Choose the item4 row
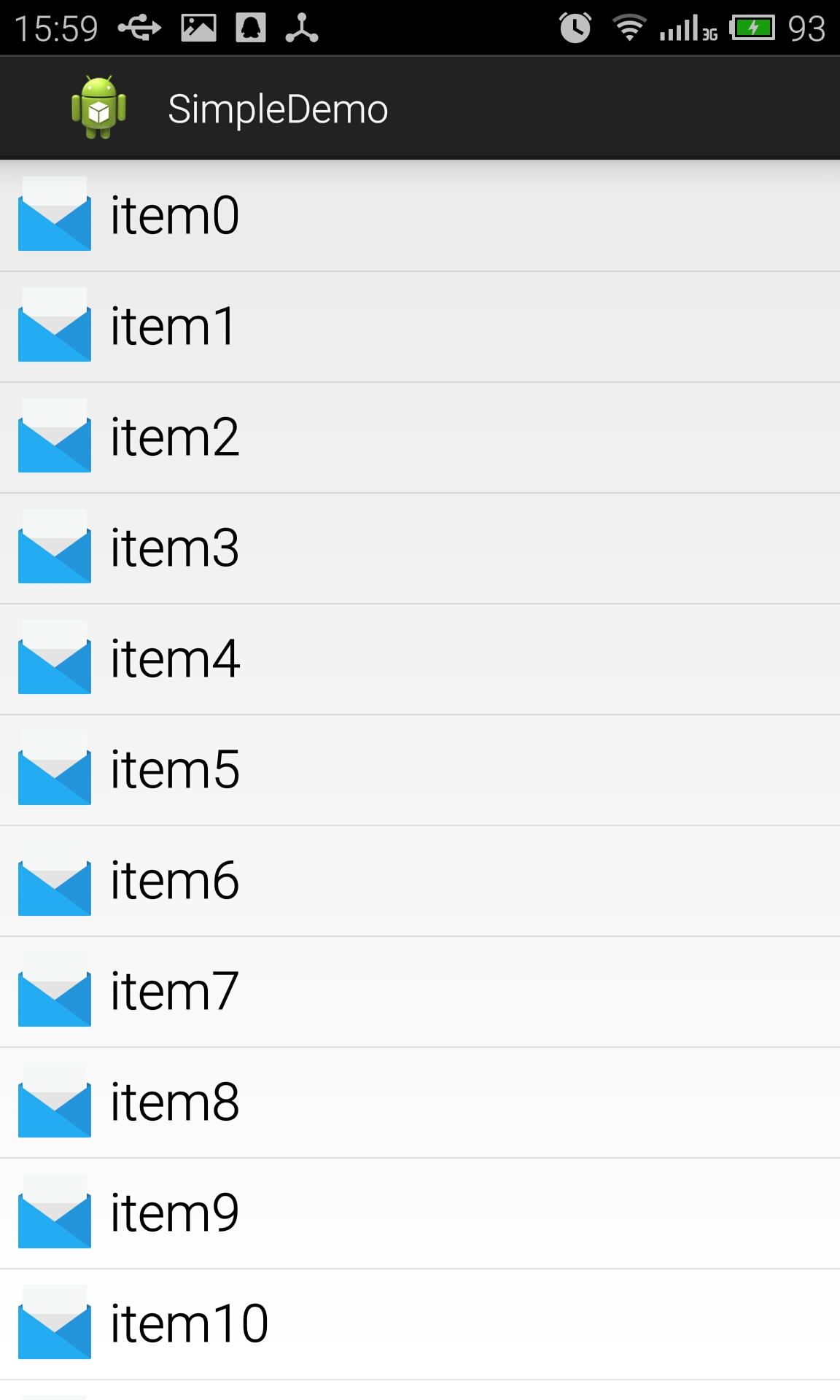Screen dimensions: 840x1400 [x=420, y=659]
